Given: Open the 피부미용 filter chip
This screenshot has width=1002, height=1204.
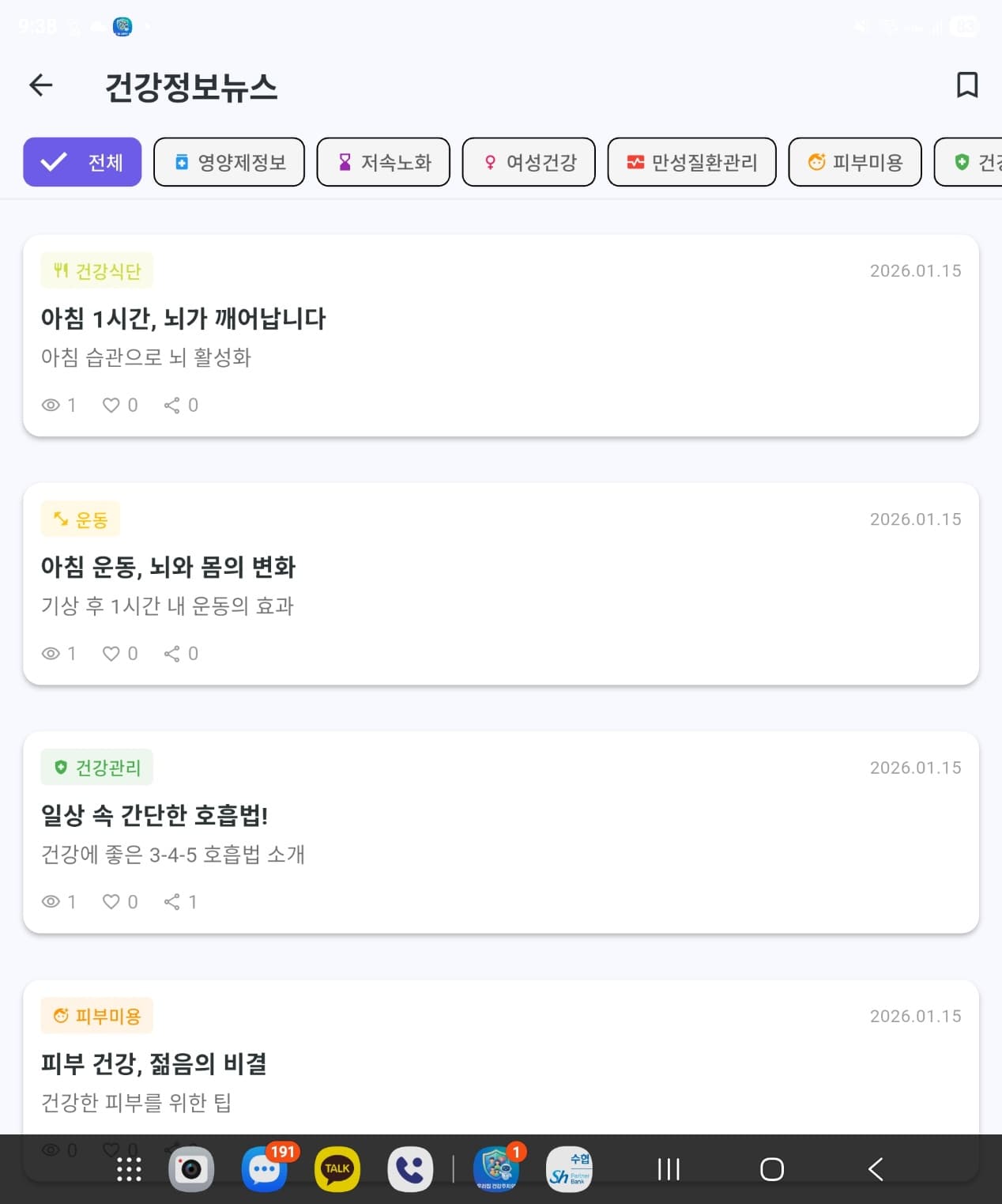Looking at the screenshot, I should click(854, 162).
